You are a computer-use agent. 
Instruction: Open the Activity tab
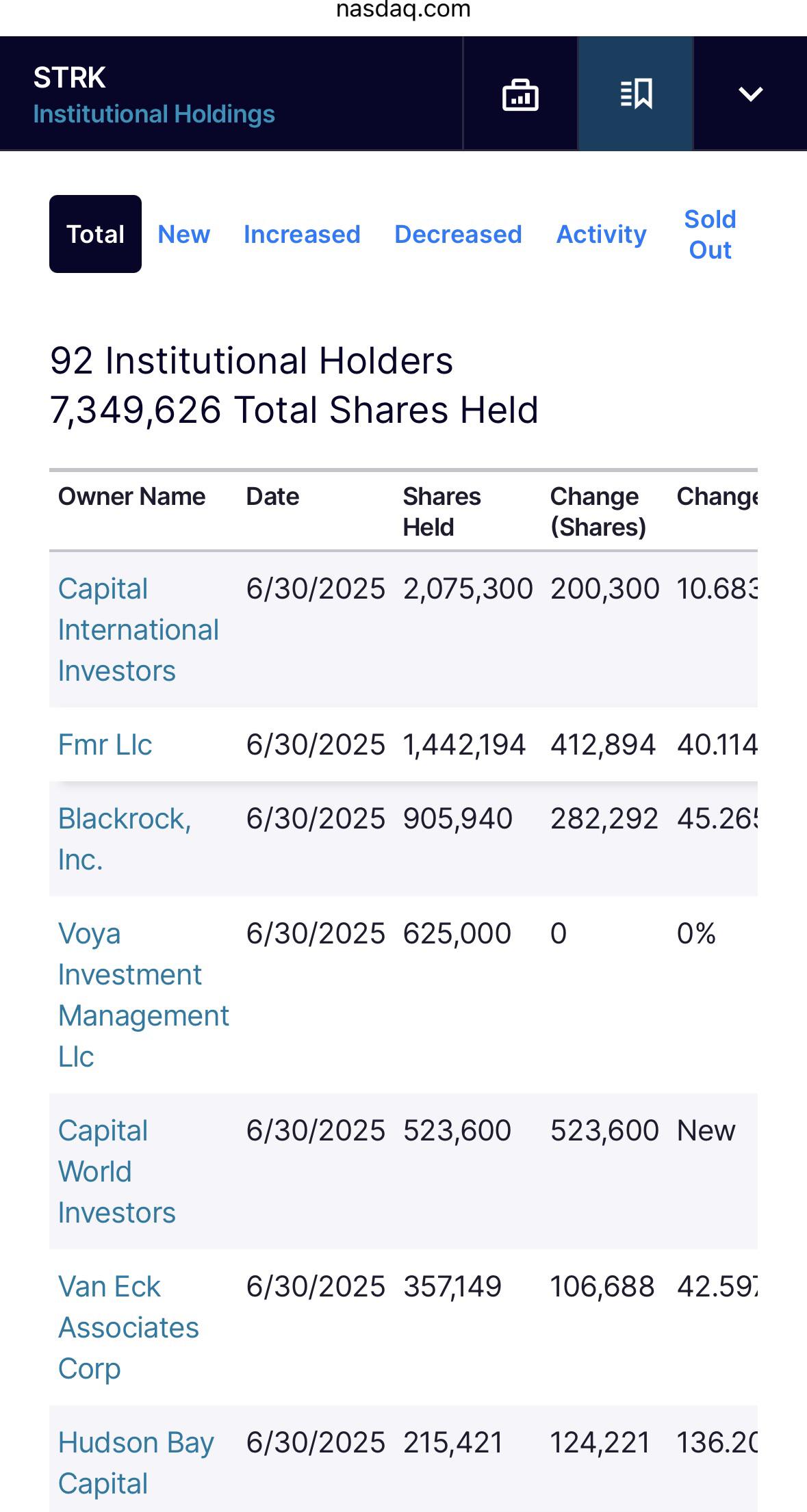point(601,234)
